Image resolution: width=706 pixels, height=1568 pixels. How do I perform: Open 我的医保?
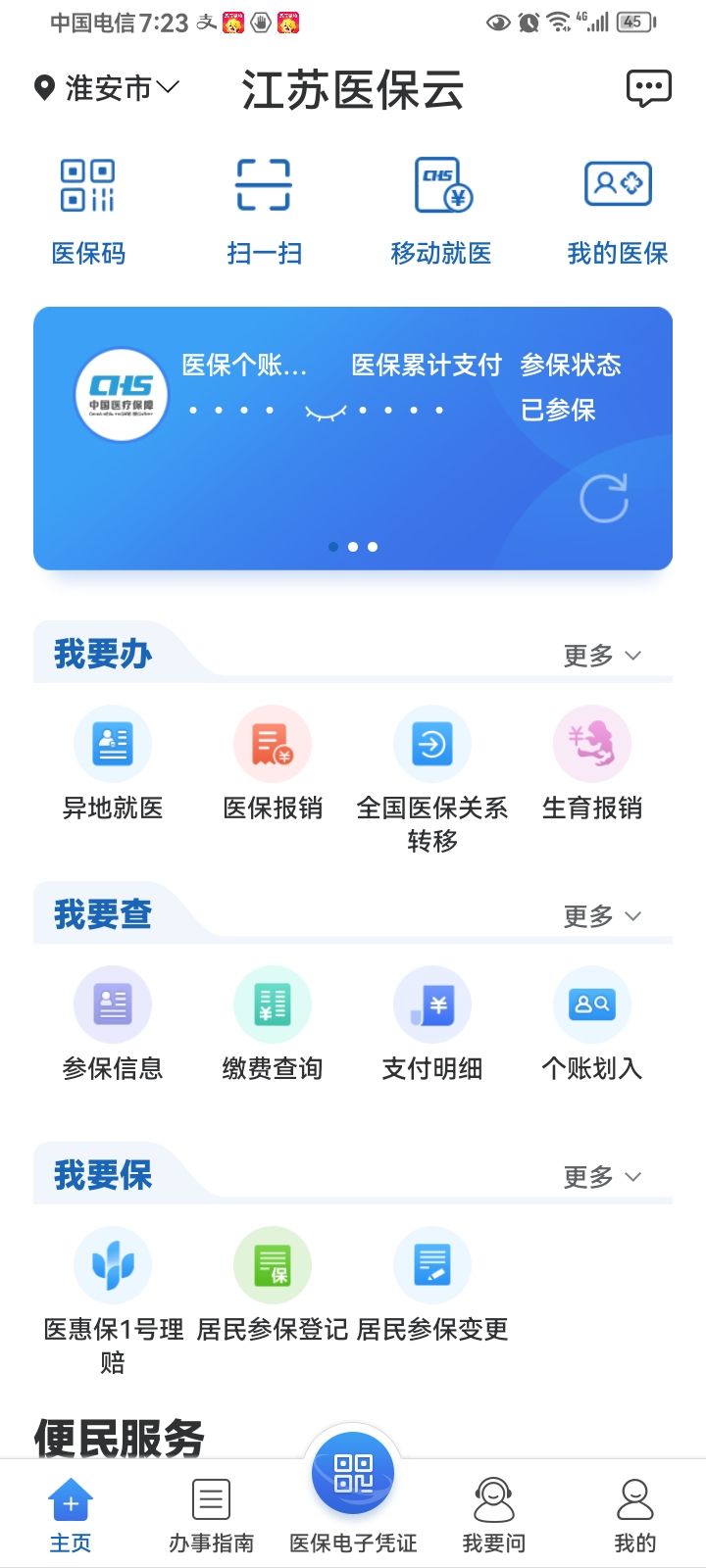pos(618,212)
